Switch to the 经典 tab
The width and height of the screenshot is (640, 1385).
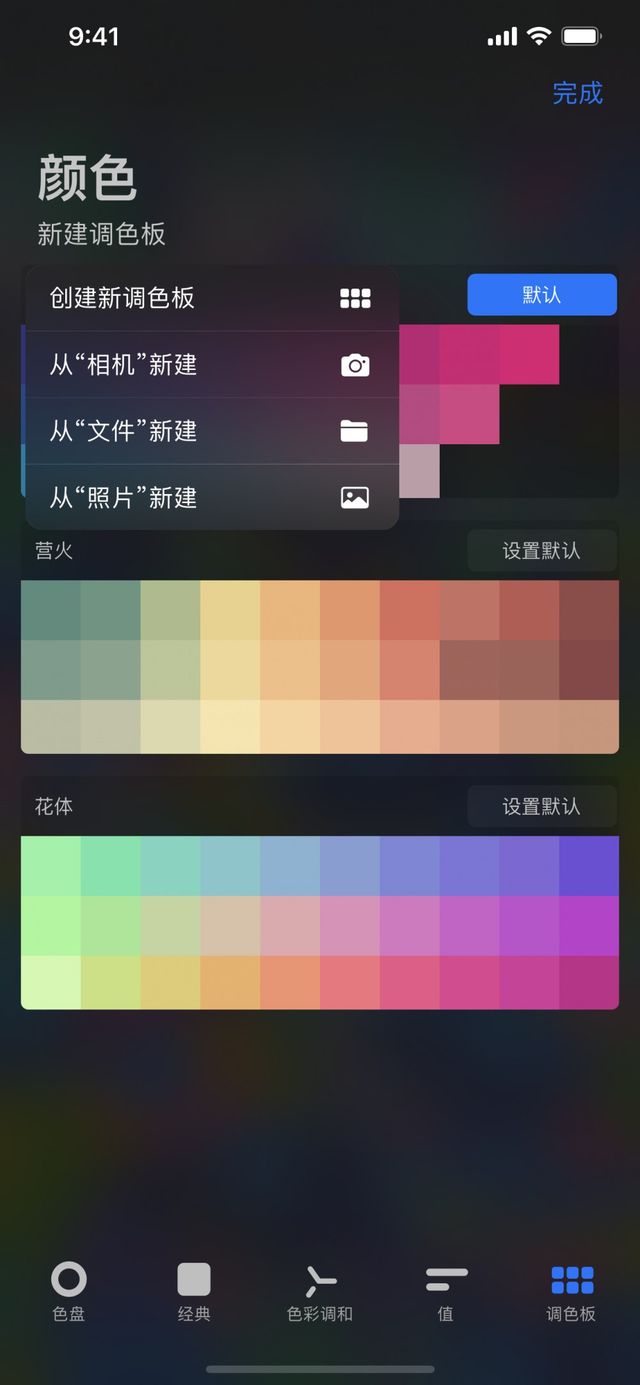point(194,1291)
